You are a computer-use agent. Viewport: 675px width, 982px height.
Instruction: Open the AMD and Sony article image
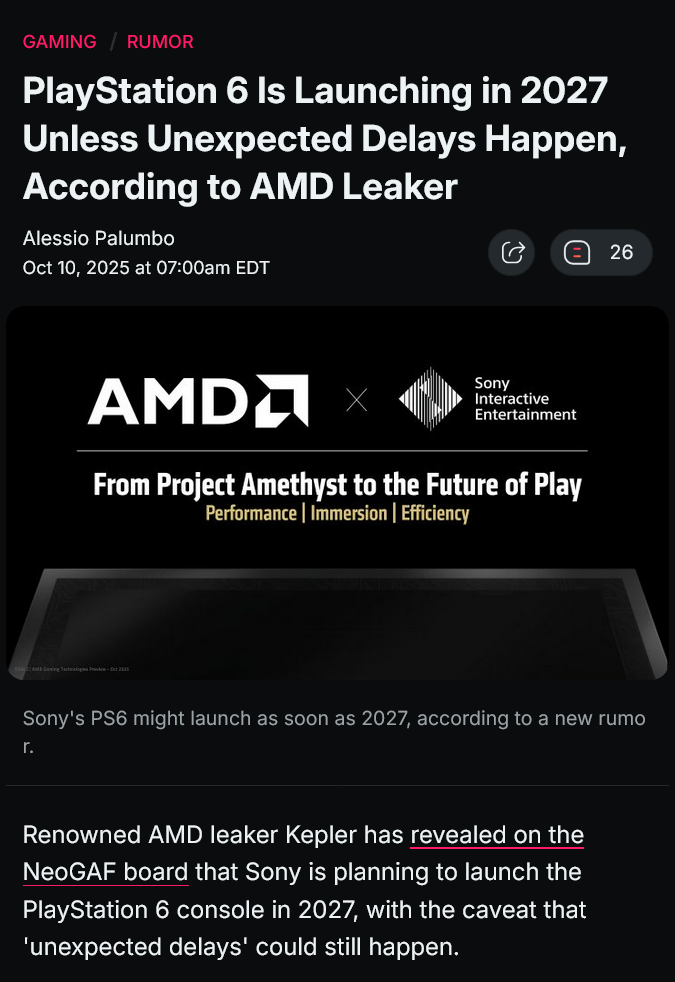(337, 493)
